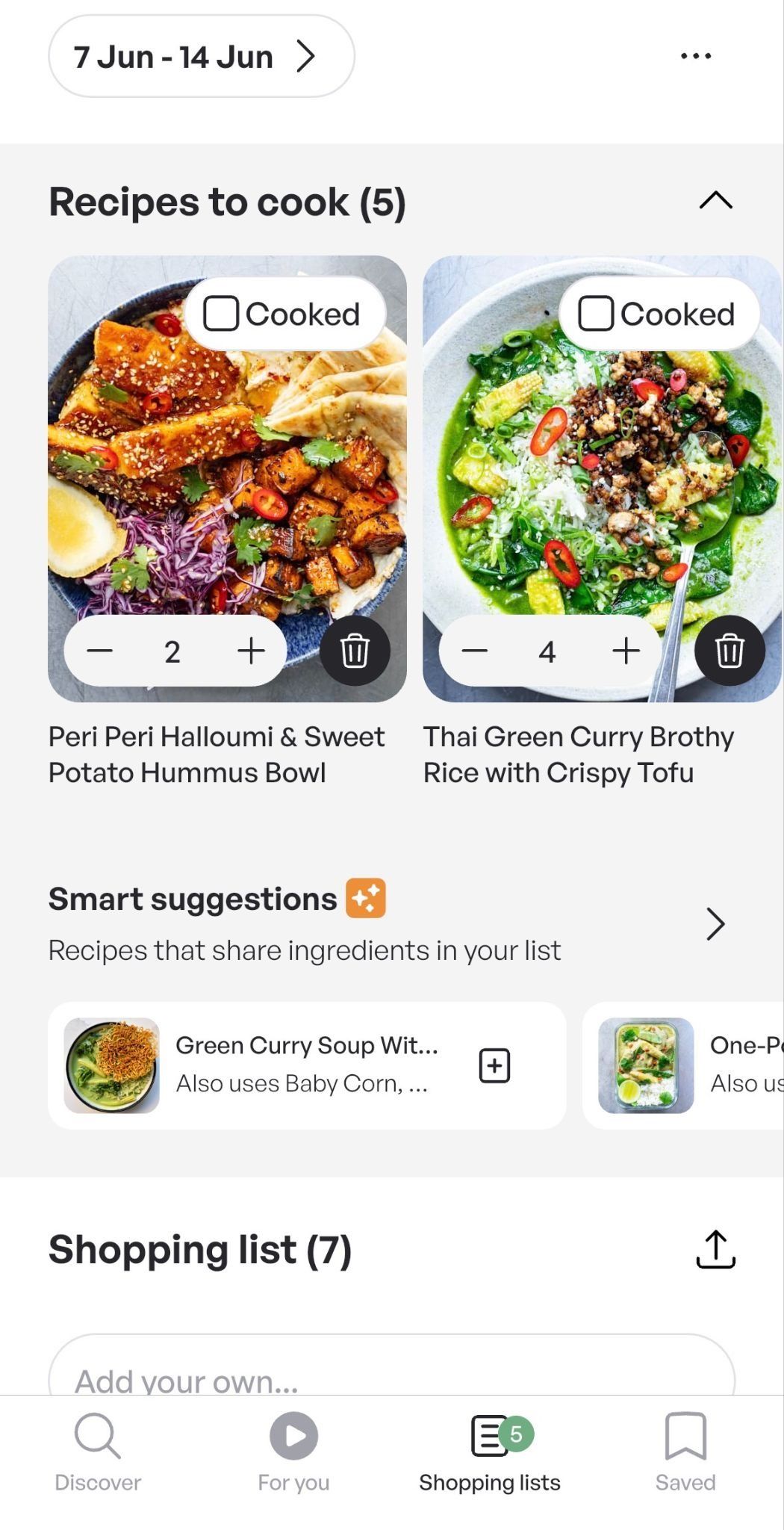The height and width of the screenshot is (1530, 784).
Task: Open the three-dot overflow menu
Action: [x=696, y=56]
